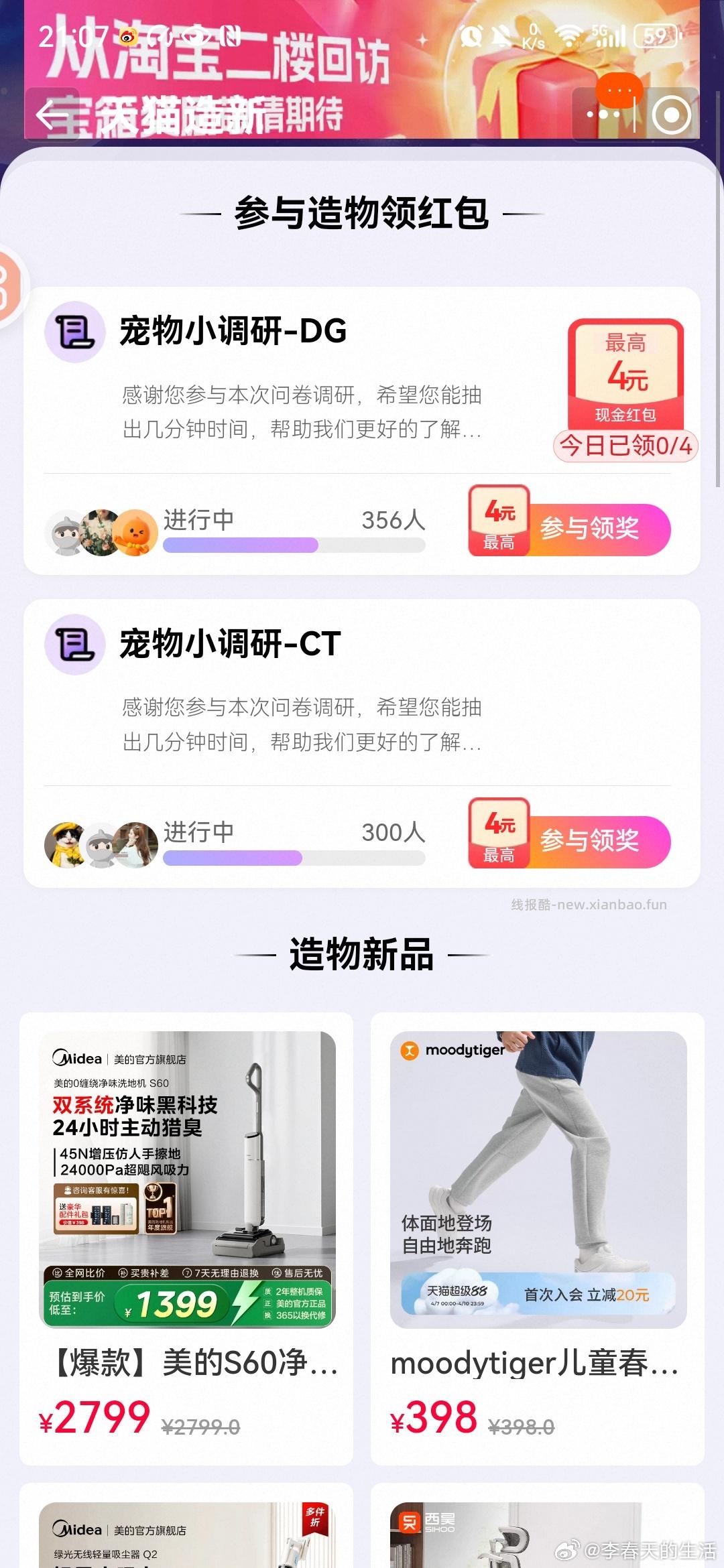Tap 参与领奖 on the DG survey

(x=590, y=529)
